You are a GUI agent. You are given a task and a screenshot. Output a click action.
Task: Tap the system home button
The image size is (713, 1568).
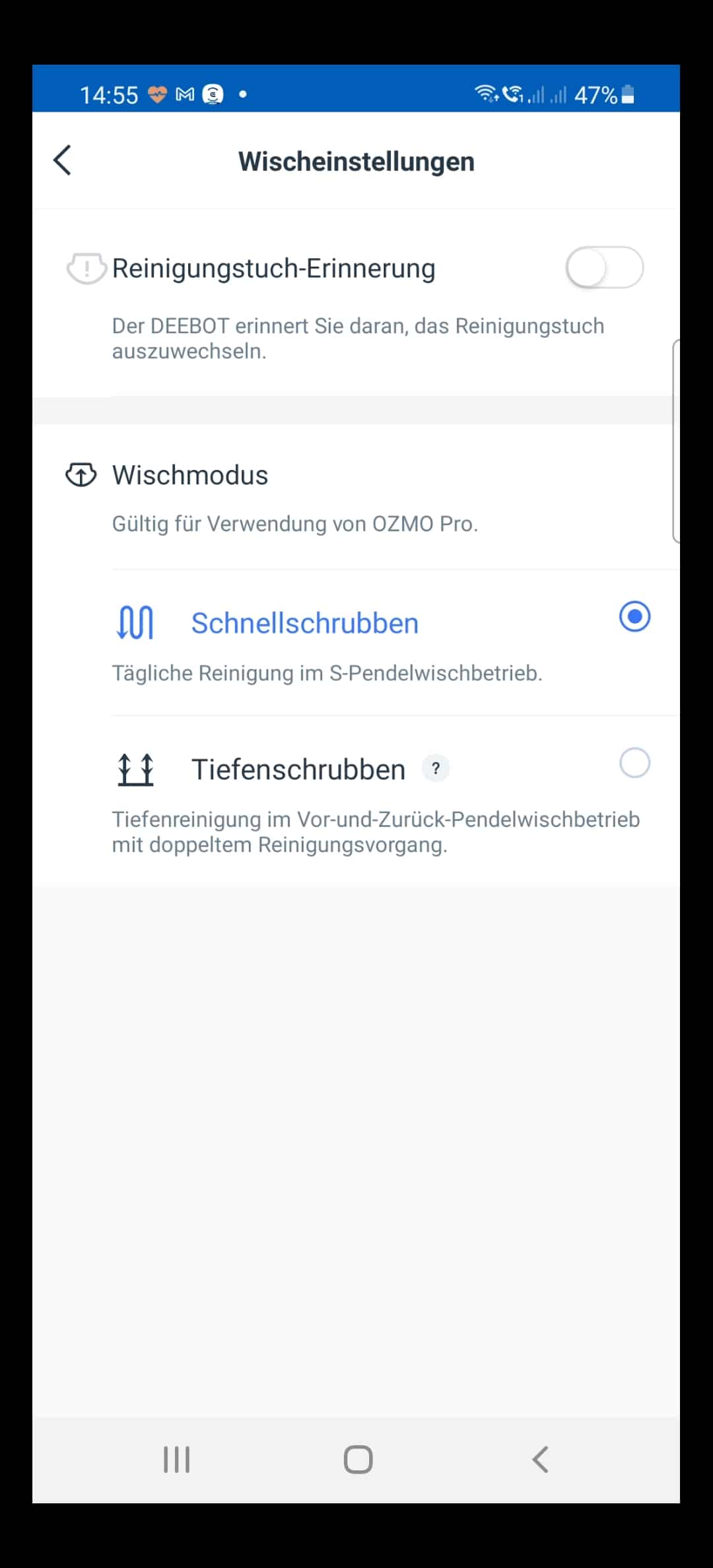358,1459
